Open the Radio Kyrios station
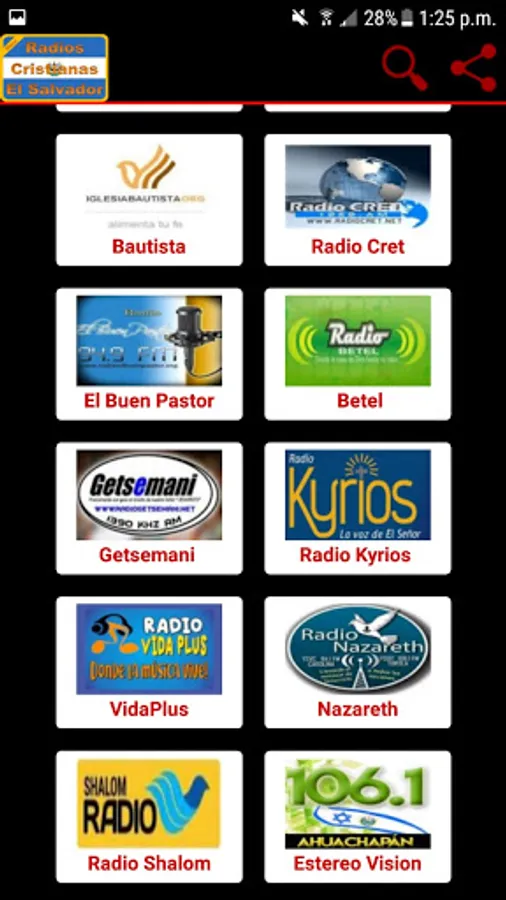Viewport: 506px width, 900px height. click(358, 508)
